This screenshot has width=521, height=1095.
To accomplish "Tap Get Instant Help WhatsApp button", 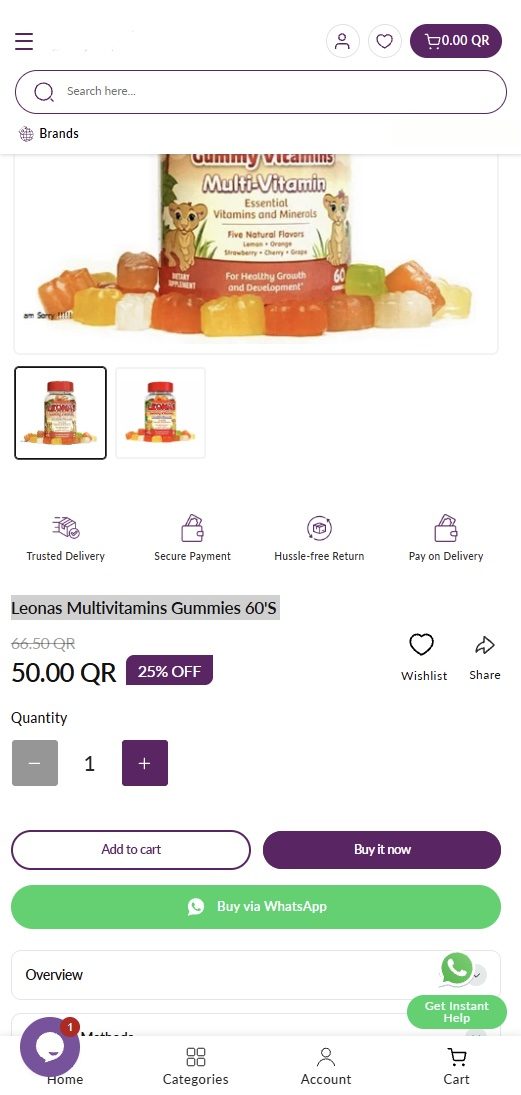I will 457,1011.
